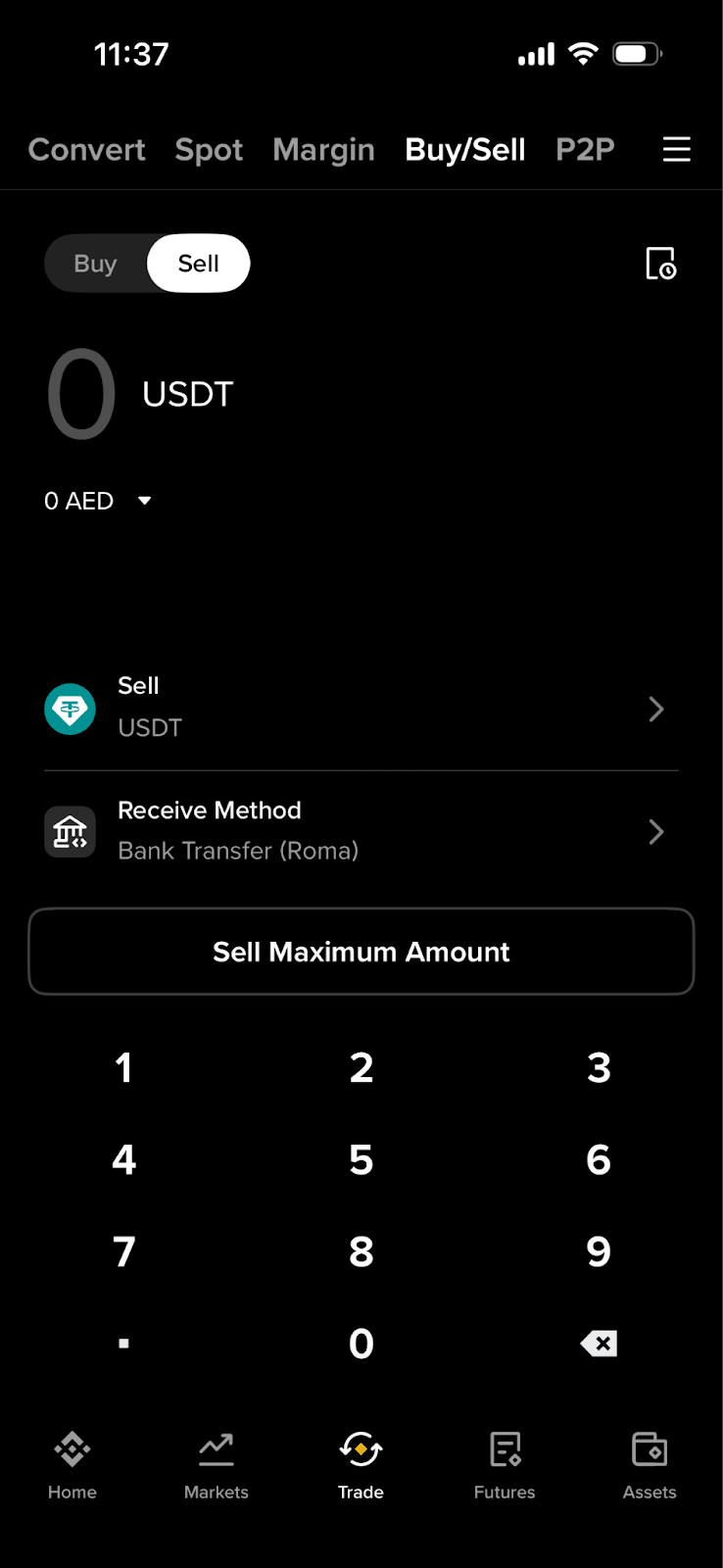This screenshot has width=723, height=1568.
Task: Open the order history icon
Action: coord(660,264)
